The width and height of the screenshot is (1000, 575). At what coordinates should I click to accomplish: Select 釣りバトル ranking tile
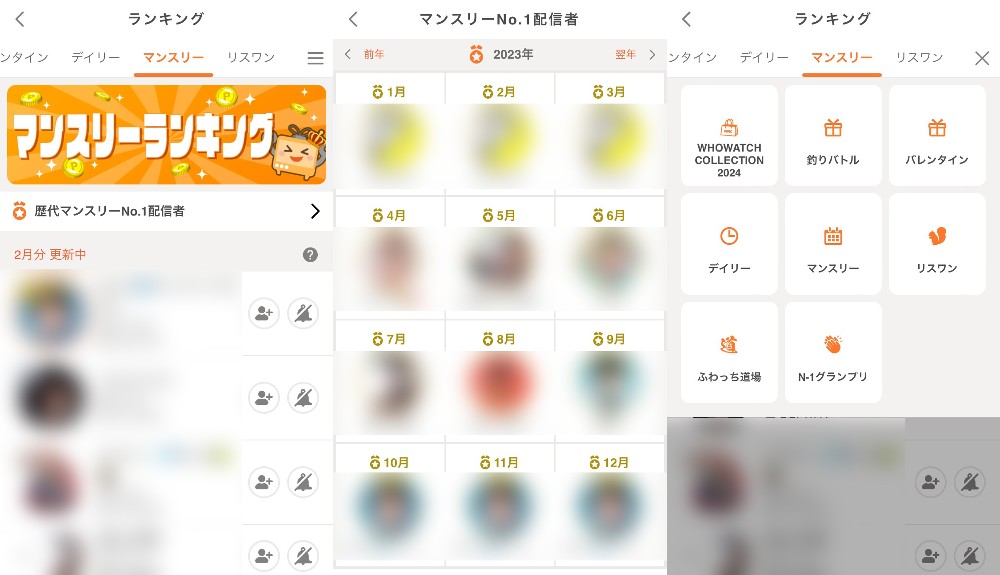tap(833, 135)
